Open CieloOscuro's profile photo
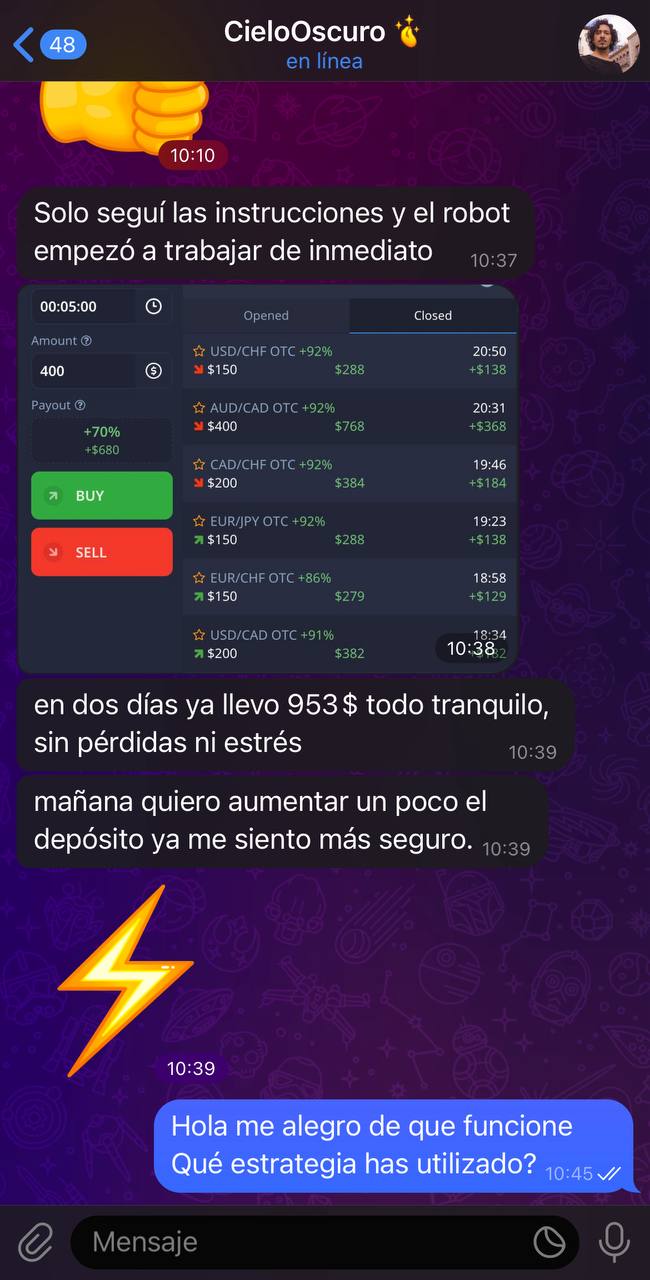Screen dimensions: 650x1280 pos(607,44)
